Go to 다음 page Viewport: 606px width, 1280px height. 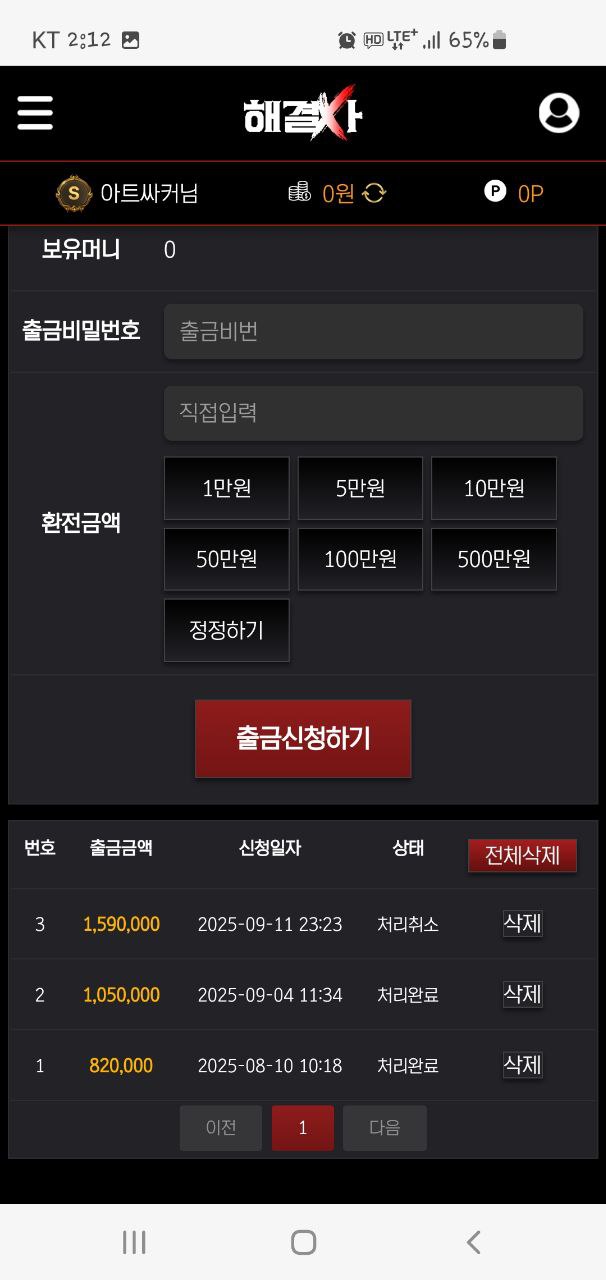384,1128
